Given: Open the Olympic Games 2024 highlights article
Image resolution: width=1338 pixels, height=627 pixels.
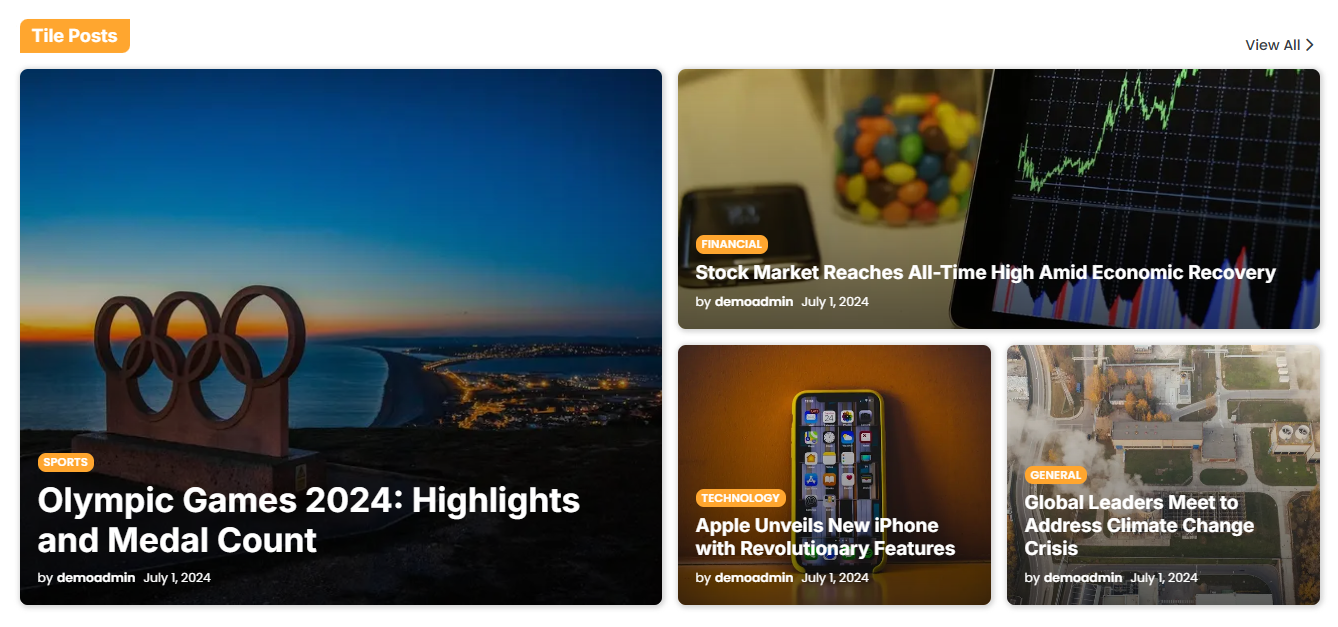Looking at the screenshot, I should tap(308, 519).
